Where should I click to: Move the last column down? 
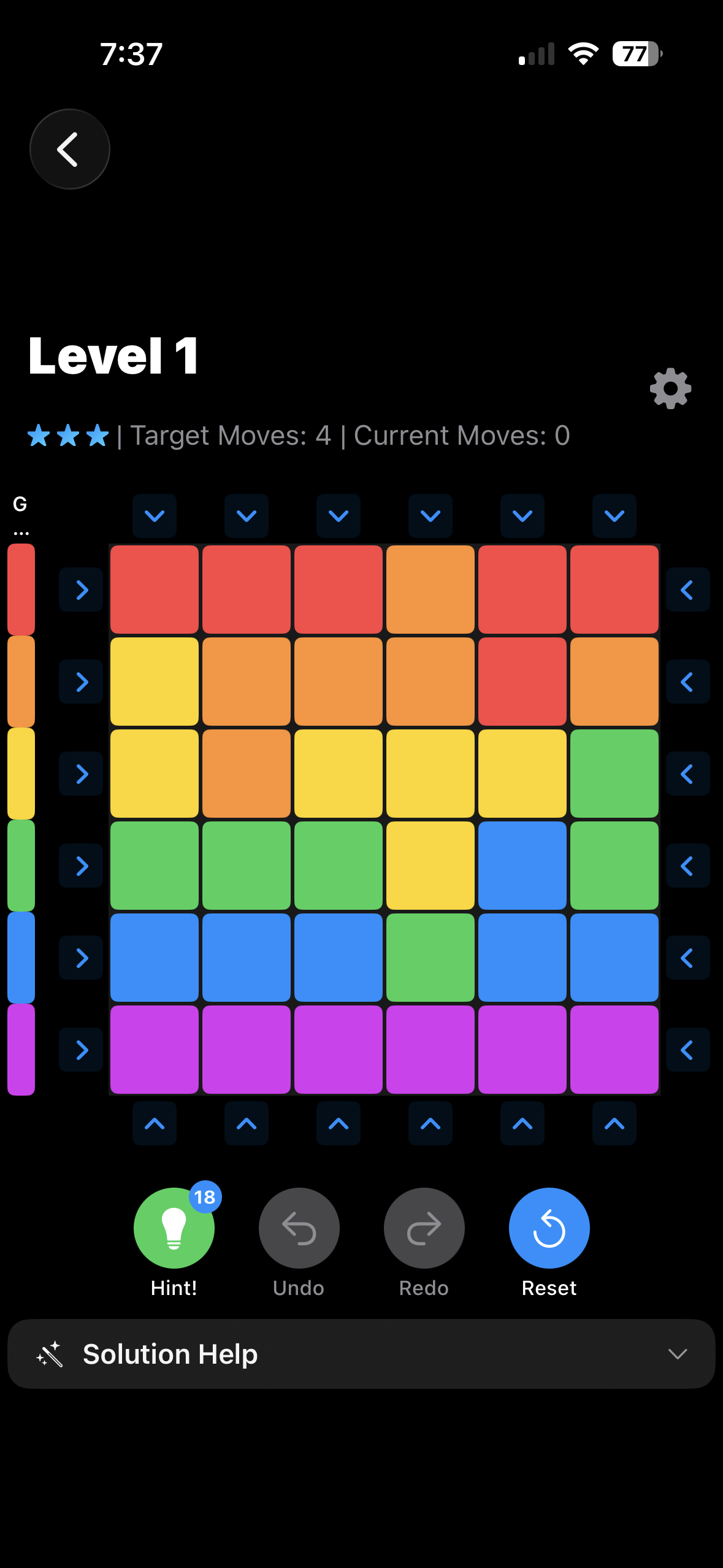pyautogui.click(x=614, y=516)
